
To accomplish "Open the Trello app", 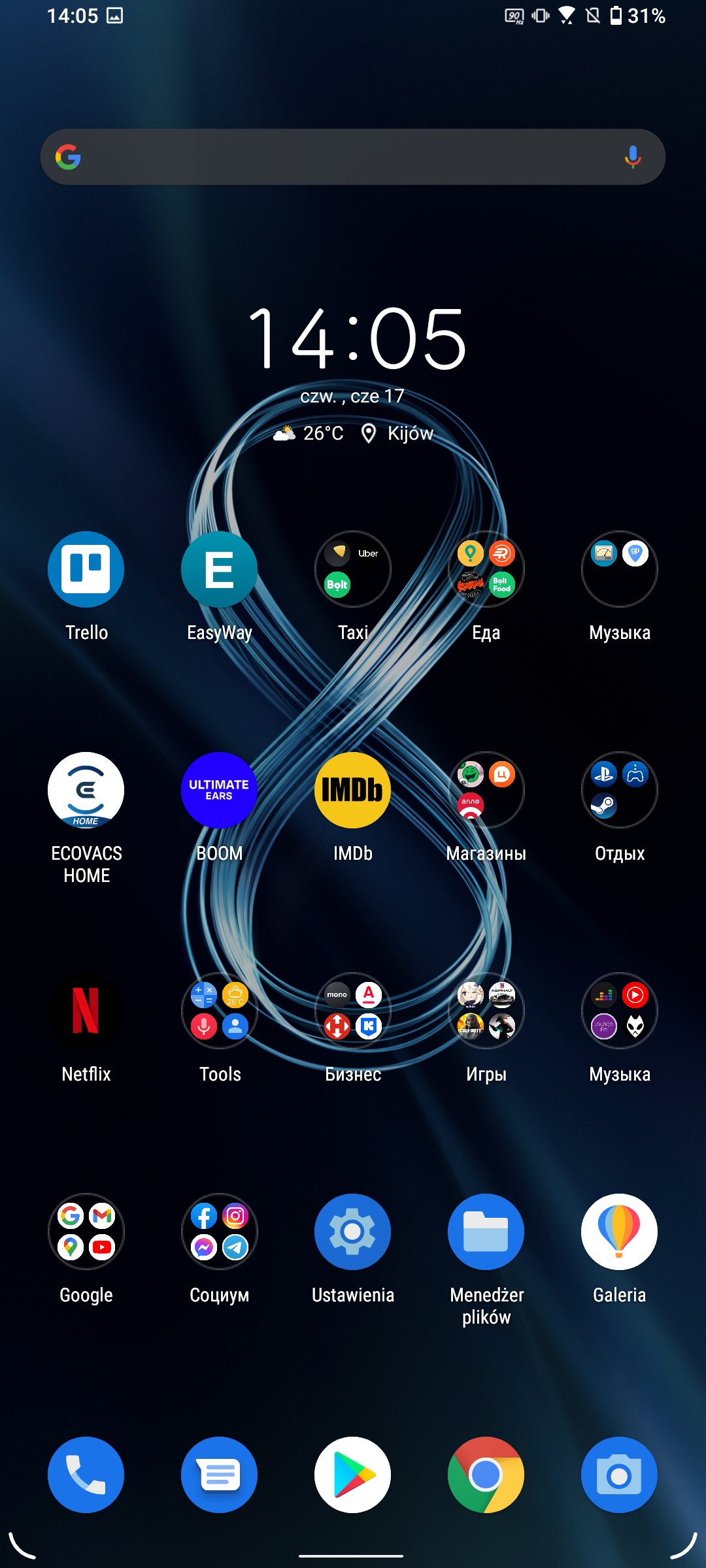I will tap(86, 569).
